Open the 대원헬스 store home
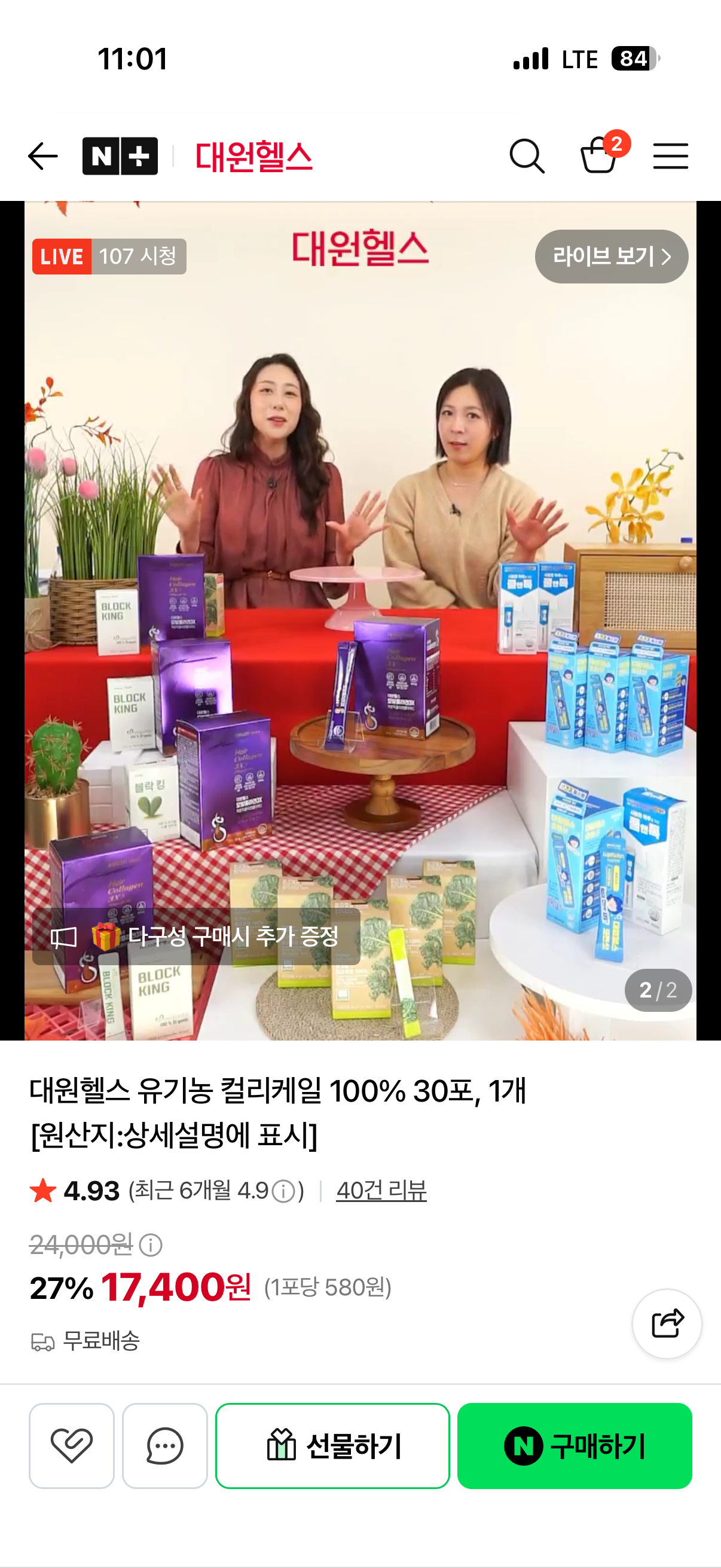 click(x=253, y=157)
